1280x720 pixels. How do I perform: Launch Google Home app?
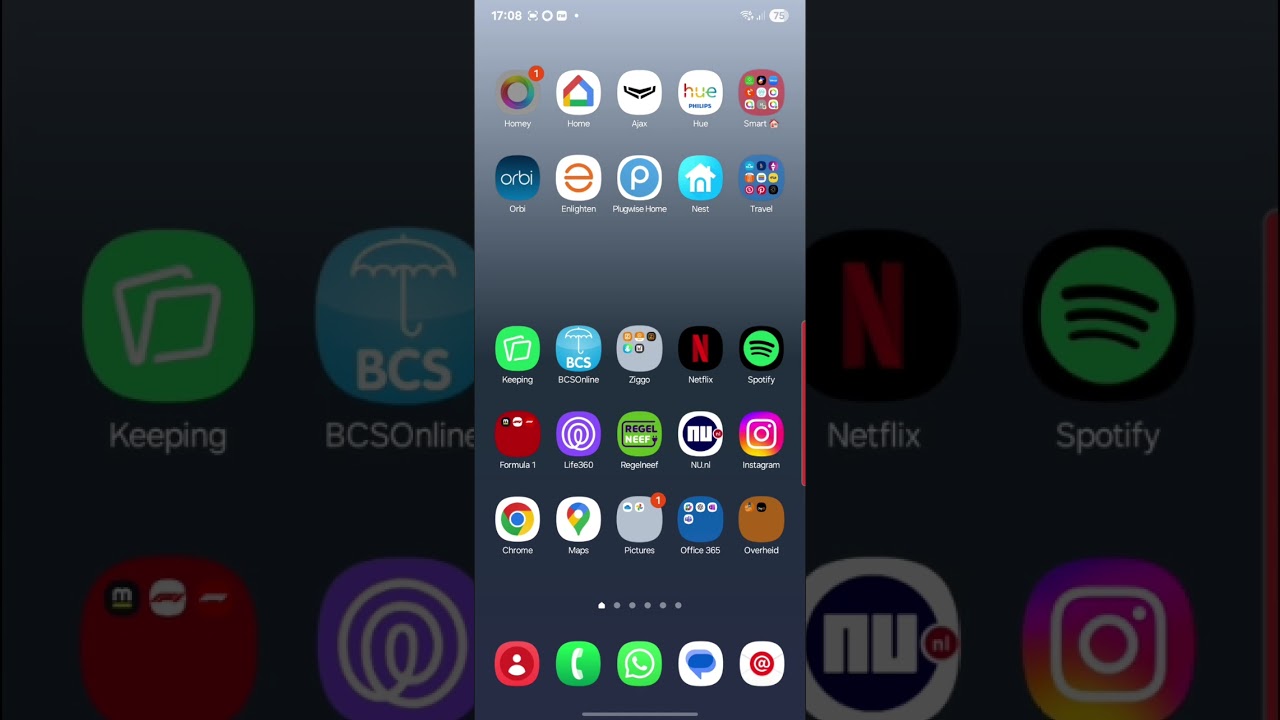pos(578,93)
